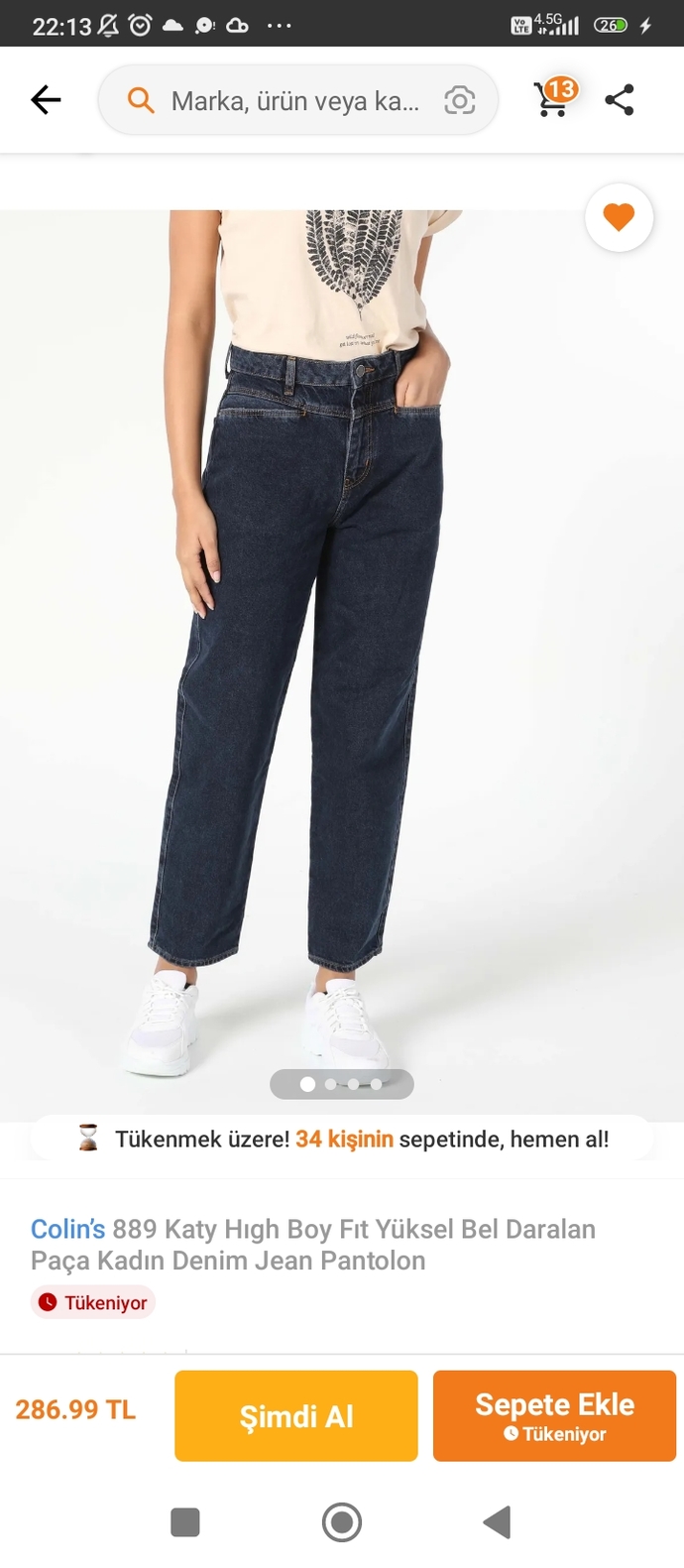Open recent apps from navigation bar
This screenshot has height=1568, width=684.
(185, 1522)
